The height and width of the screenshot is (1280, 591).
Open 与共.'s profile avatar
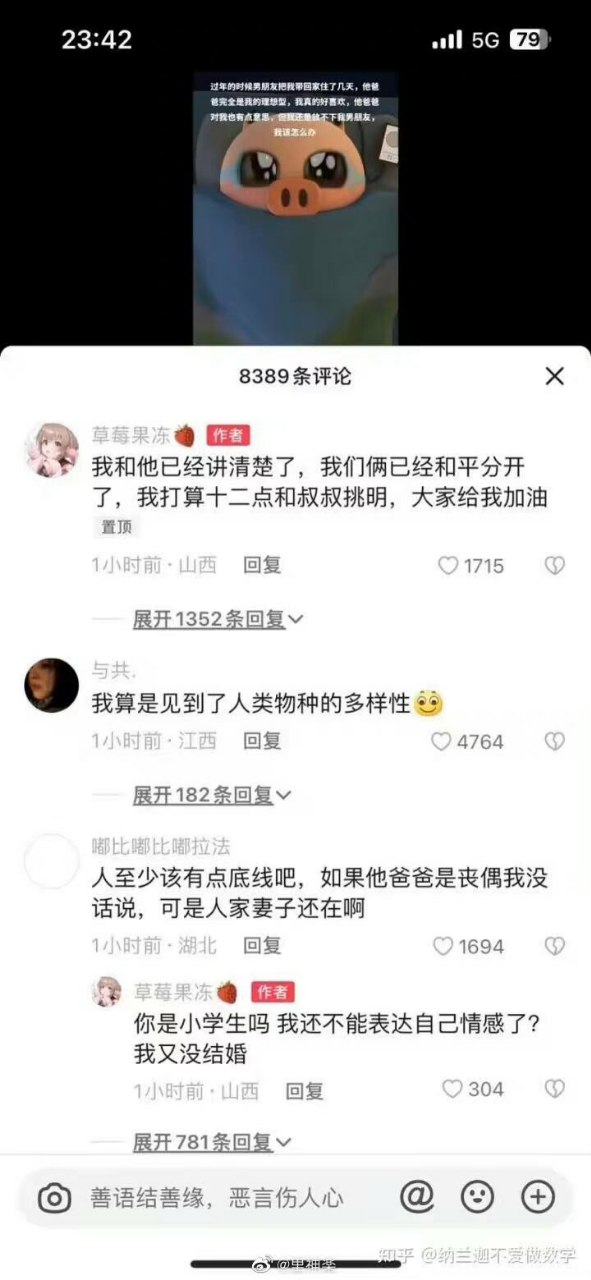click(51, 685)
